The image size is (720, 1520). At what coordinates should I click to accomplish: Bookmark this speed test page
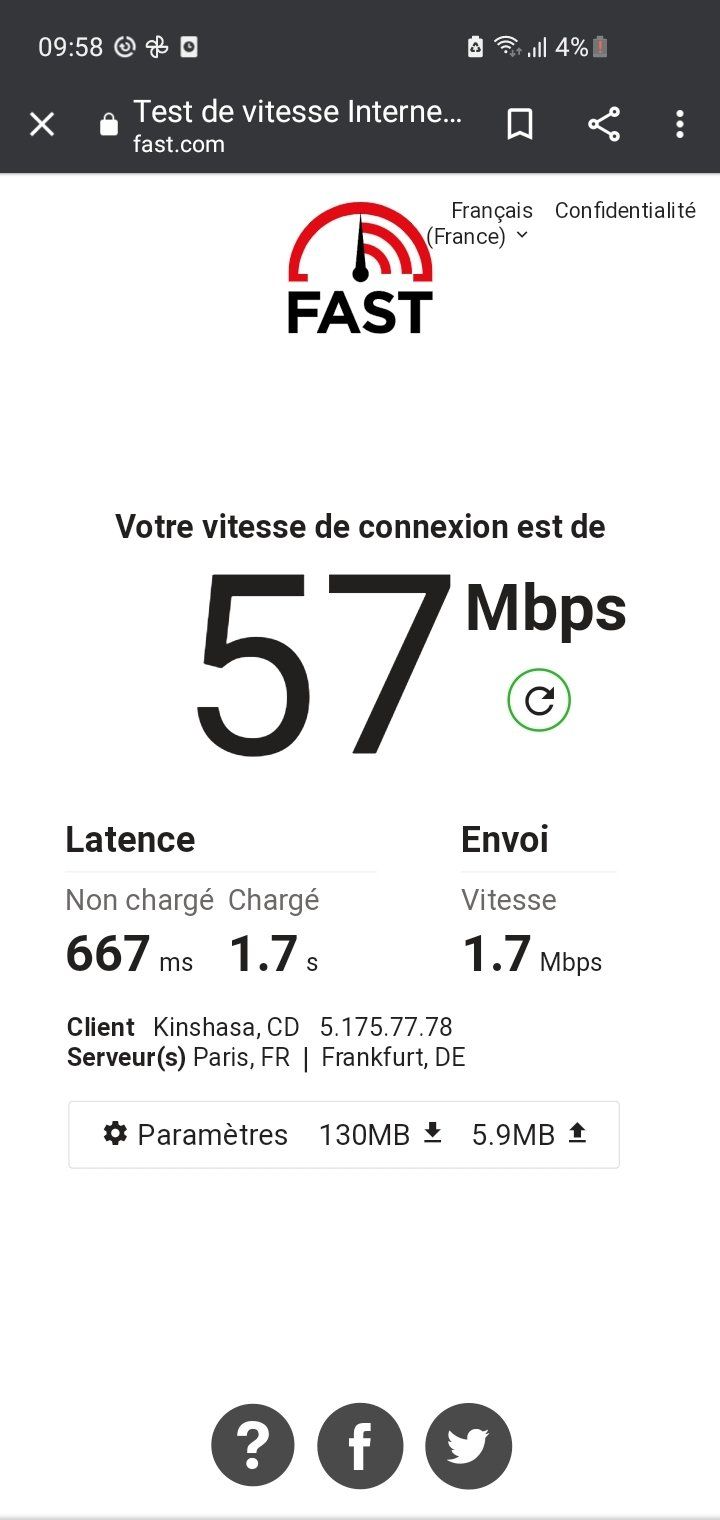(x=520, y=125)
